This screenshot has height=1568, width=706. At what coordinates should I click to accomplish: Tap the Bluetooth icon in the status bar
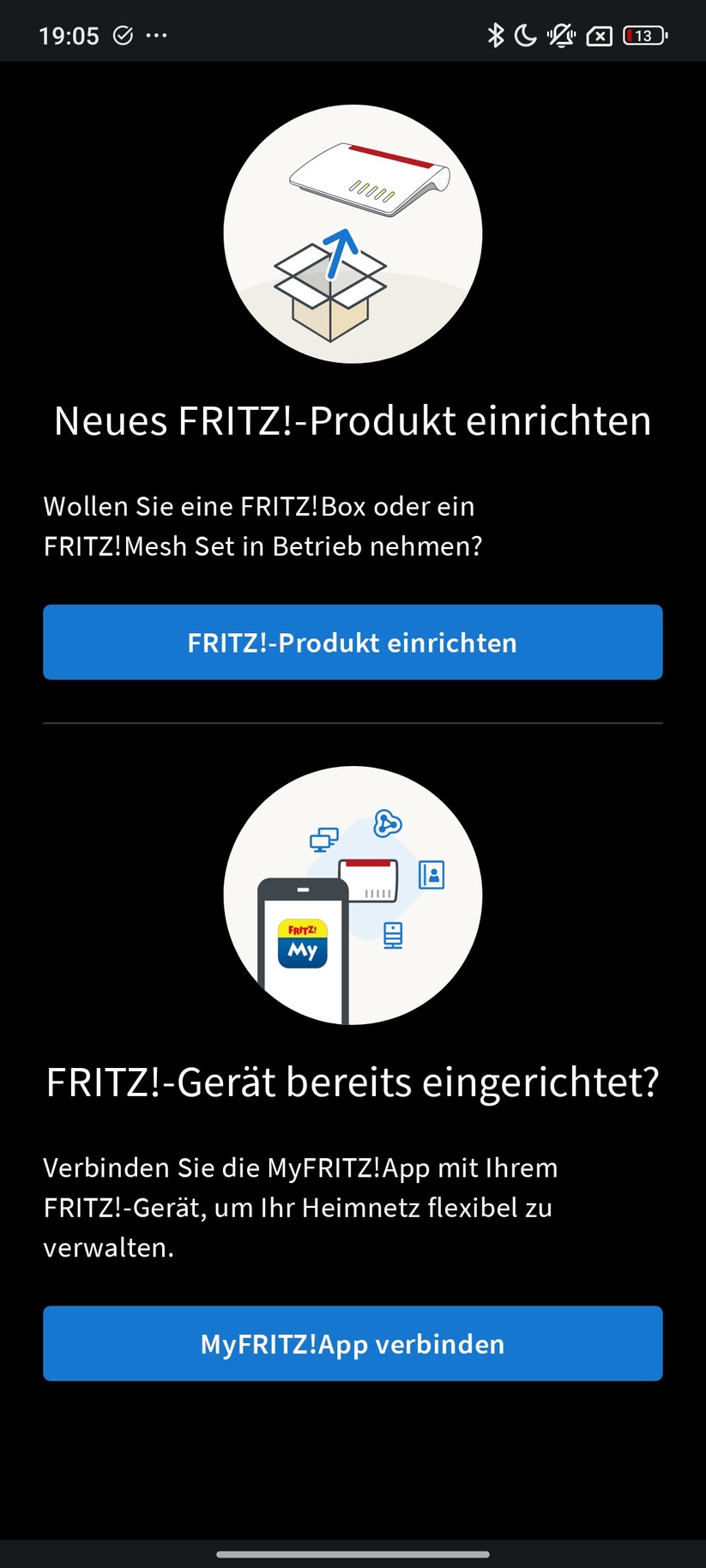pyautogui.click(x=495, y=34)
